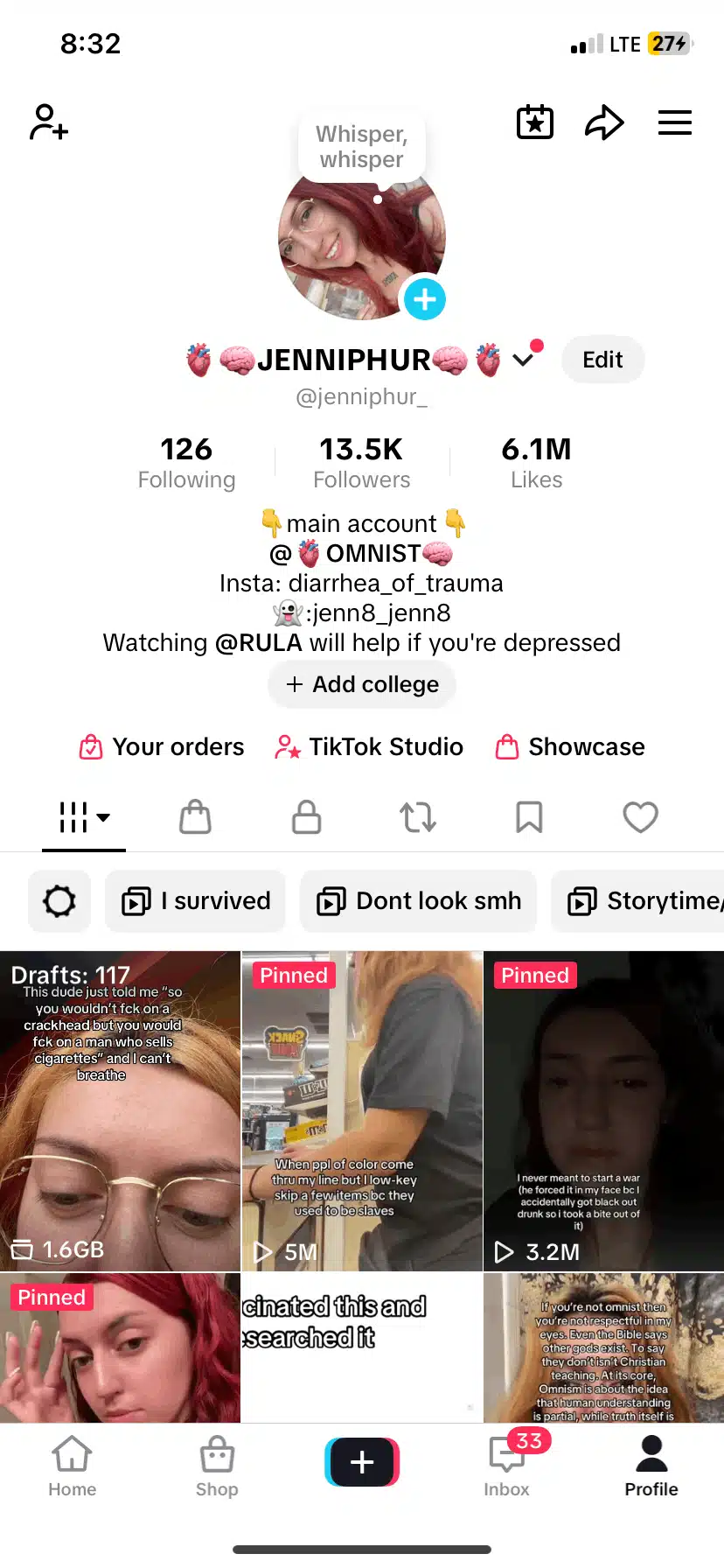Open the Drafts: 117 tile

click(x=120, y=1111)
